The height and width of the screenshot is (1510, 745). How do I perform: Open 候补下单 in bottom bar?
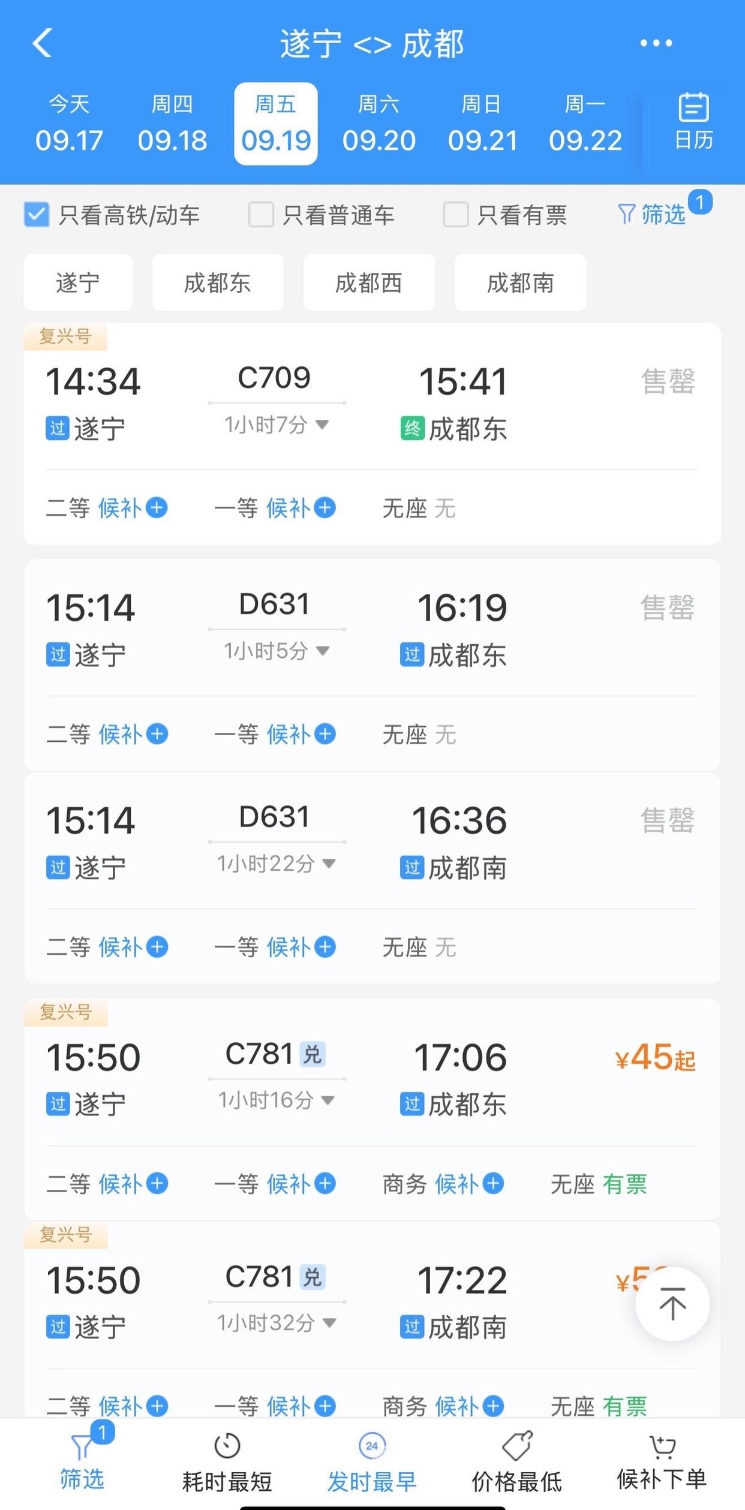(662, 1464)
